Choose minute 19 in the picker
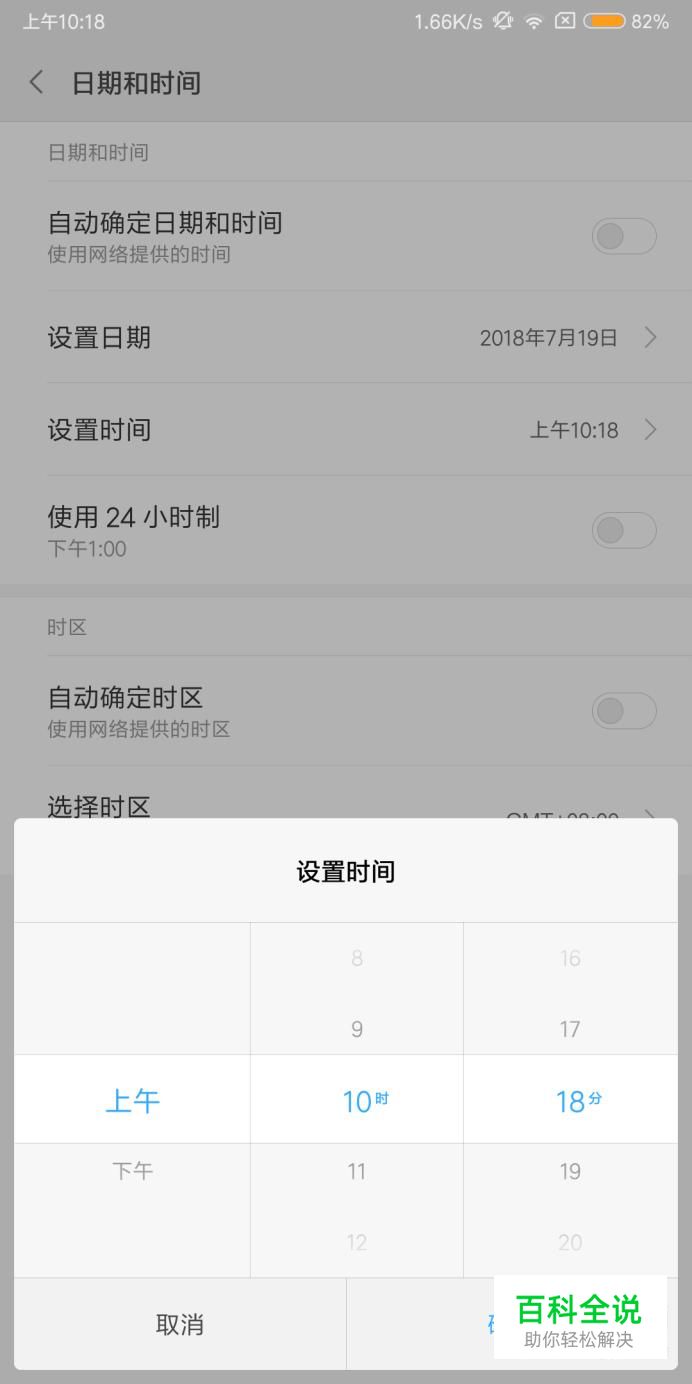Image resolution: width=692 pixels, height=1384 pixels. [570, 1171]
